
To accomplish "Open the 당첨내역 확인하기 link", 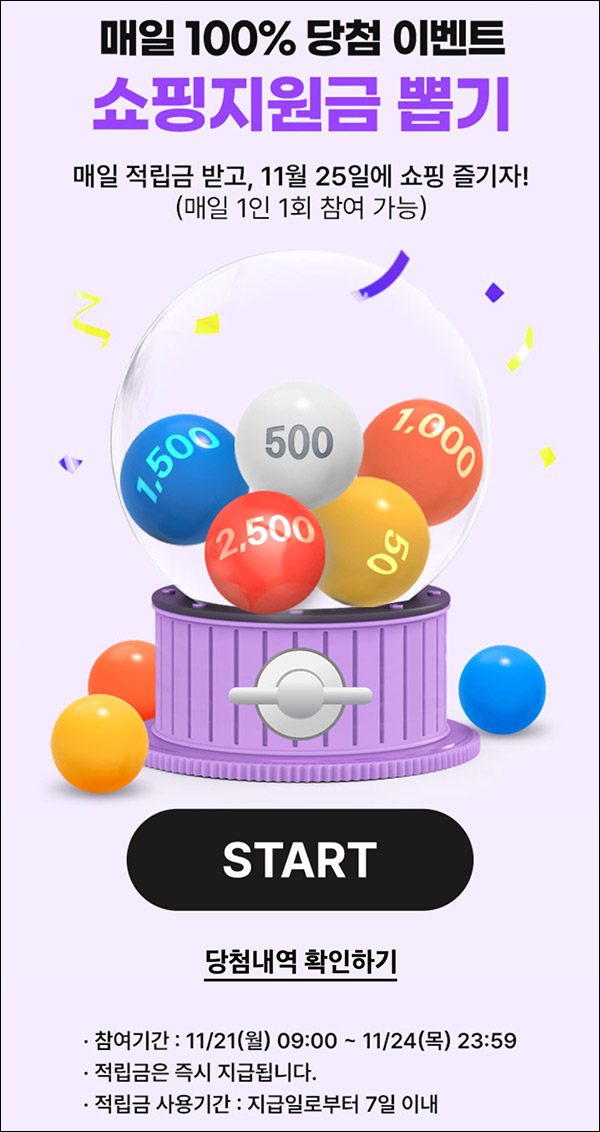I will pos(300,963).
